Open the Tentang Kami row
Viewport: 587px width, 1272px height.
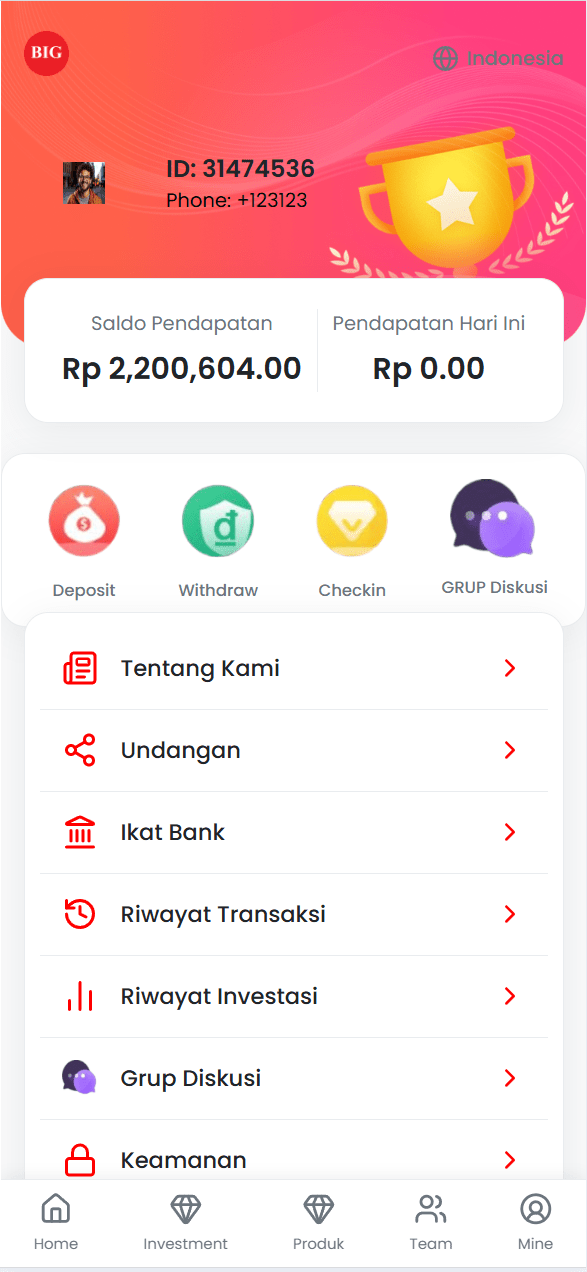[294, 669]
